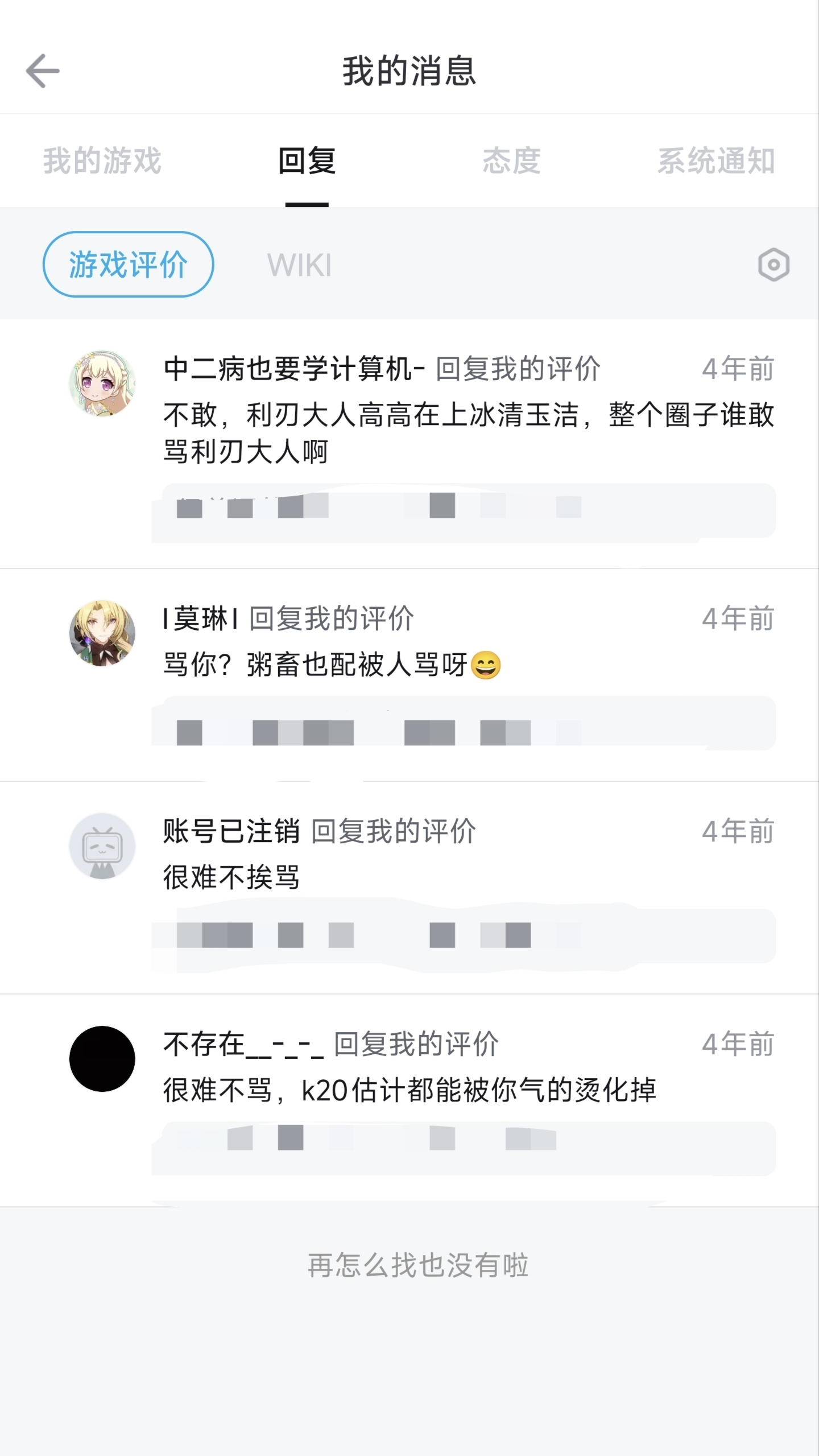The height and width of the screenshot is (1456, 819).
Task: Switch to the WIKI filter
Action: click(x=300, y=265)
